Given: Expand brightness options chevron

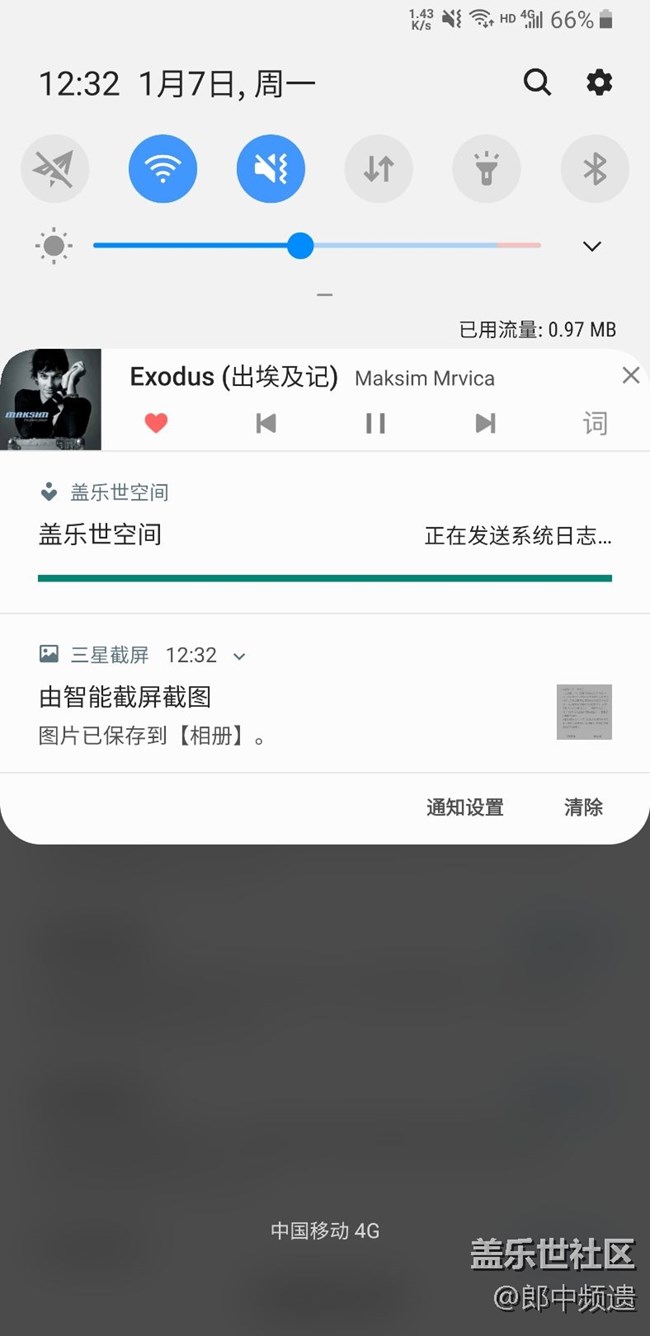Looking at the screenshot, I should point(592,246).
